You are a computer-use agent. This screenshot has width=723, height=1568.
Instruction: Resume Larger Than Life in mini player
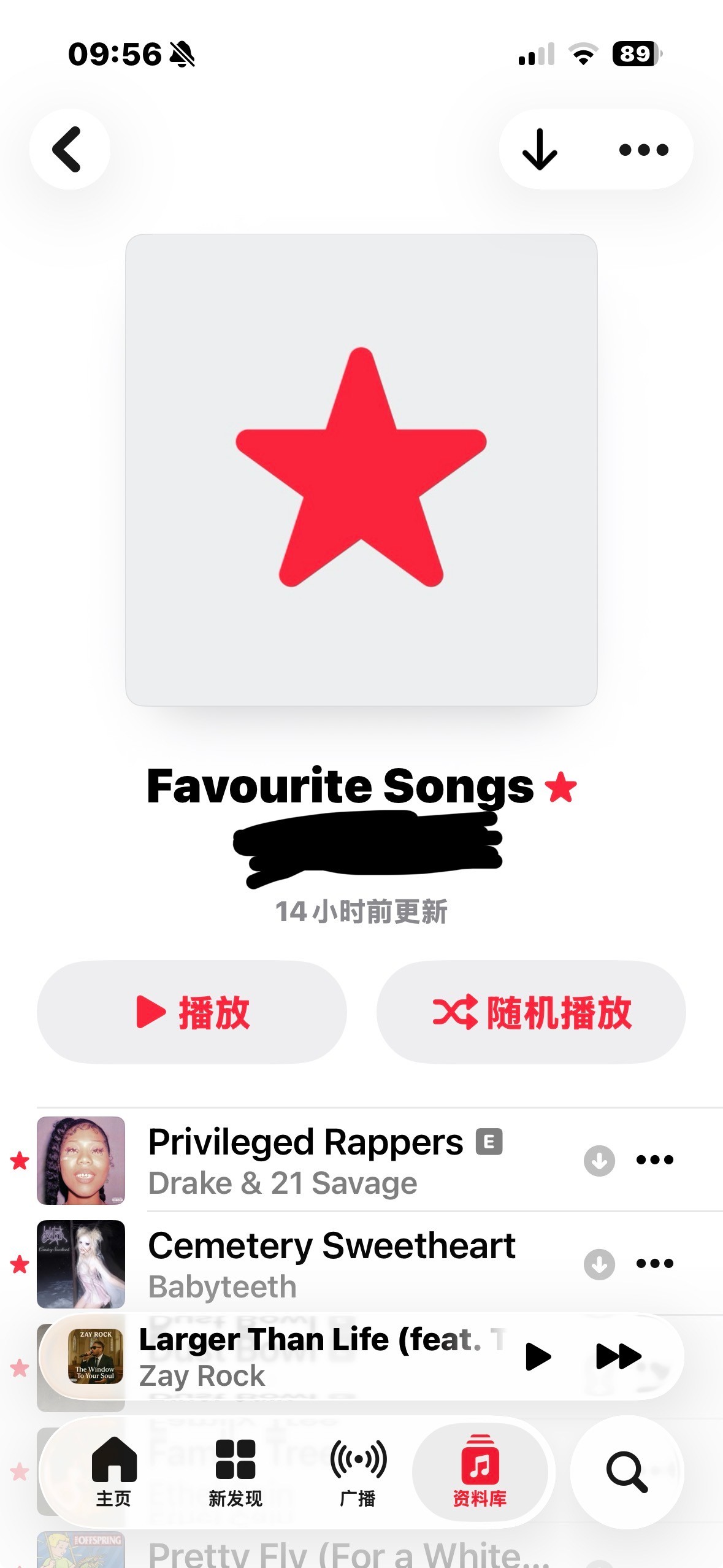pyautogui.click(x=538, y=1356)
